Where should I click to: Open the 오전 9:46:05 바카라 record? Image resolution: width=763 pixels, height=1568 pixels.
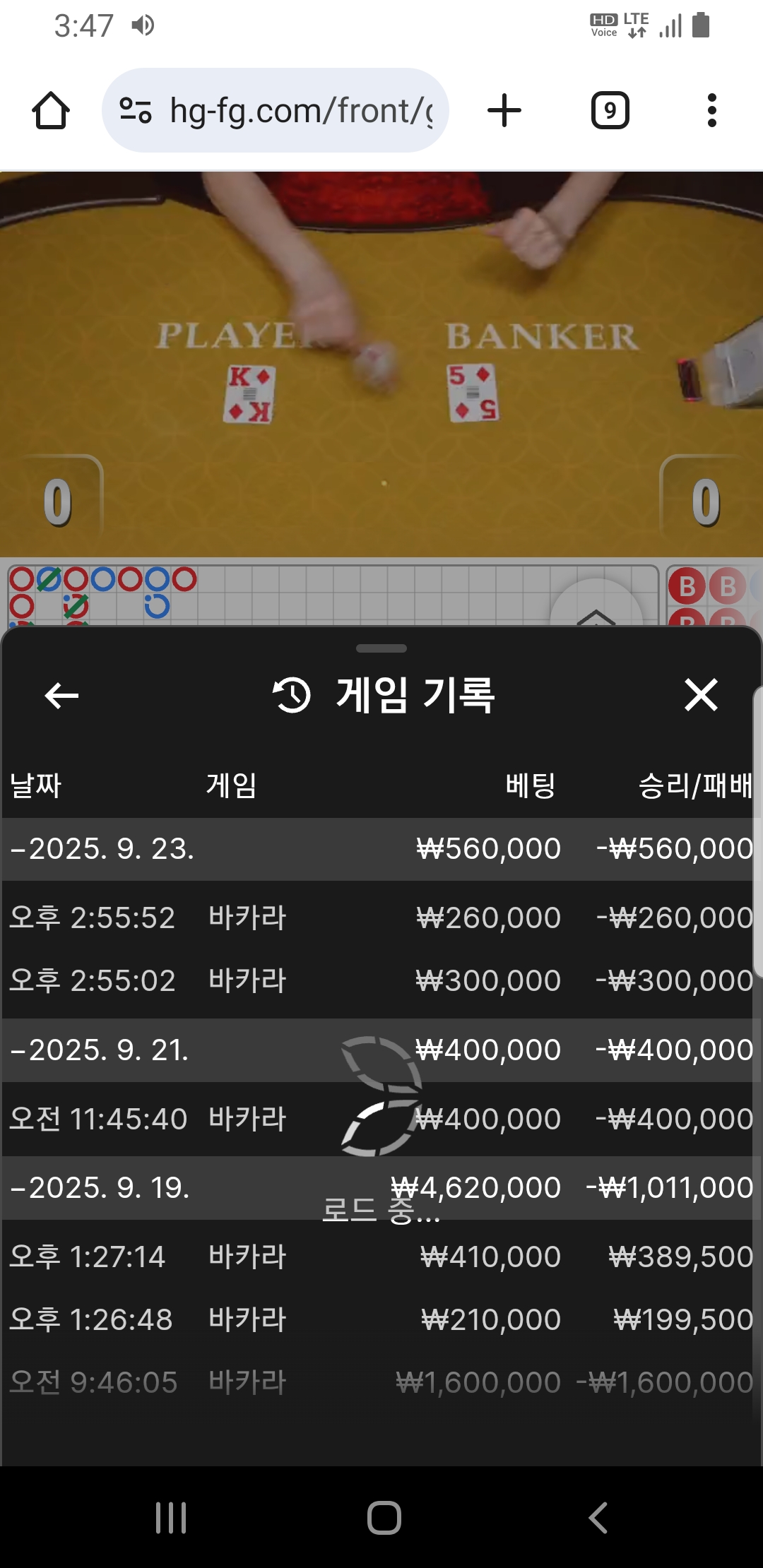377,1382
